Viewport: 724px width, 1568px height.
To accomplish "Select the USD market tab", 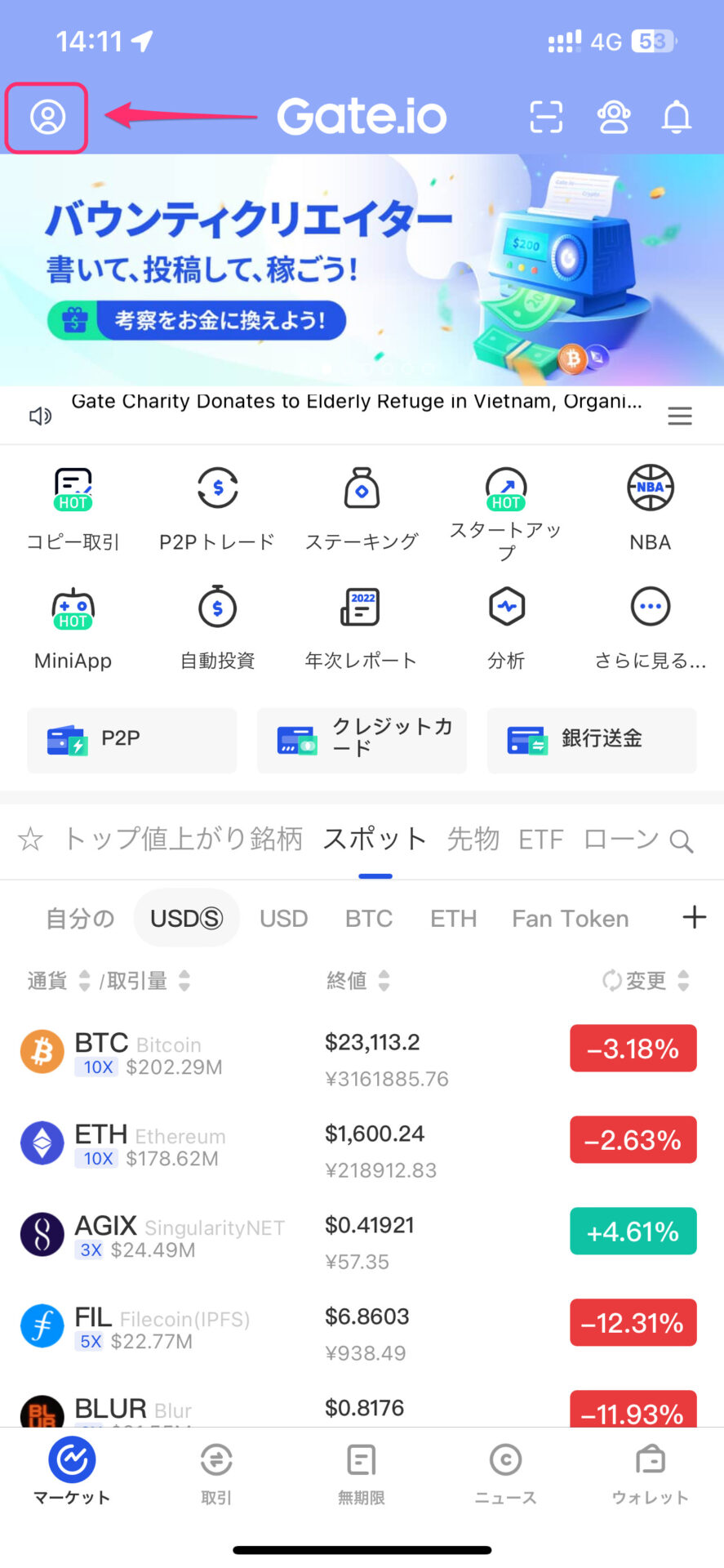I will coord(283,917).
